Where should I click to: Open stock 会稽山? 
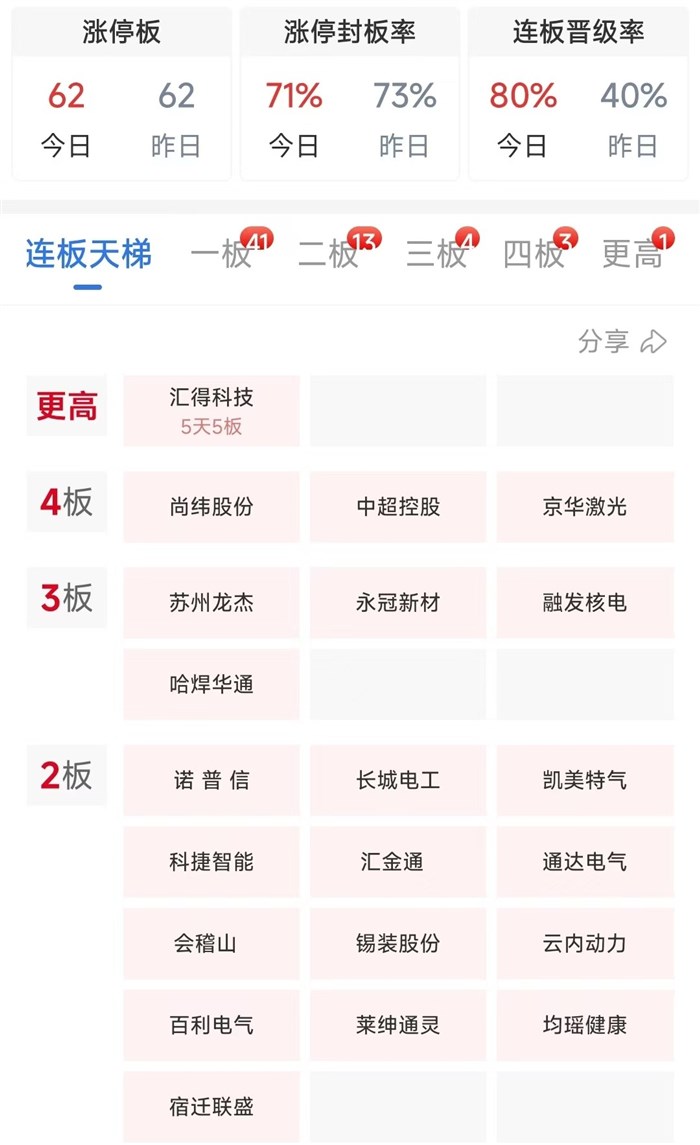click(211, 943)
